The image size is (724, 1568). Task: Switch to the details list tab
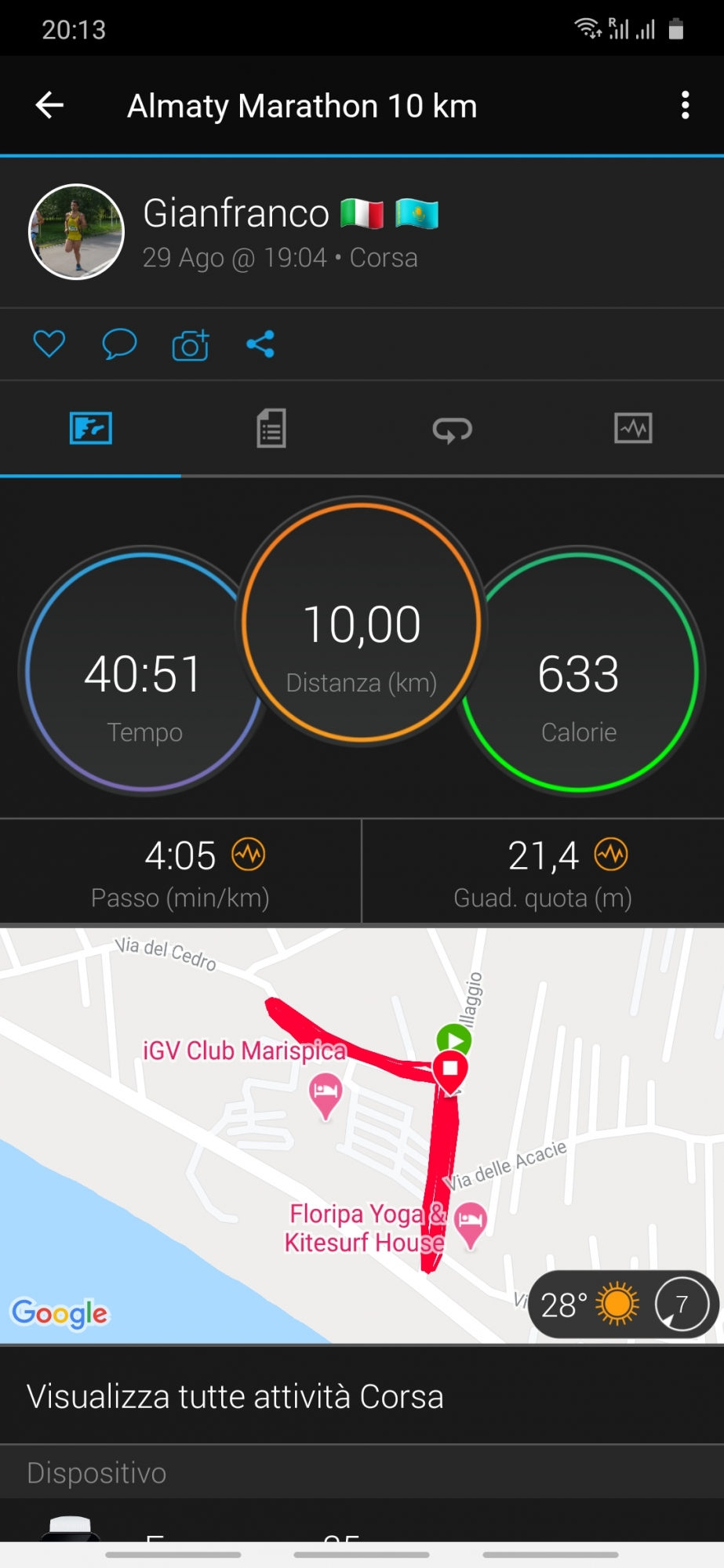click(271, 429)
